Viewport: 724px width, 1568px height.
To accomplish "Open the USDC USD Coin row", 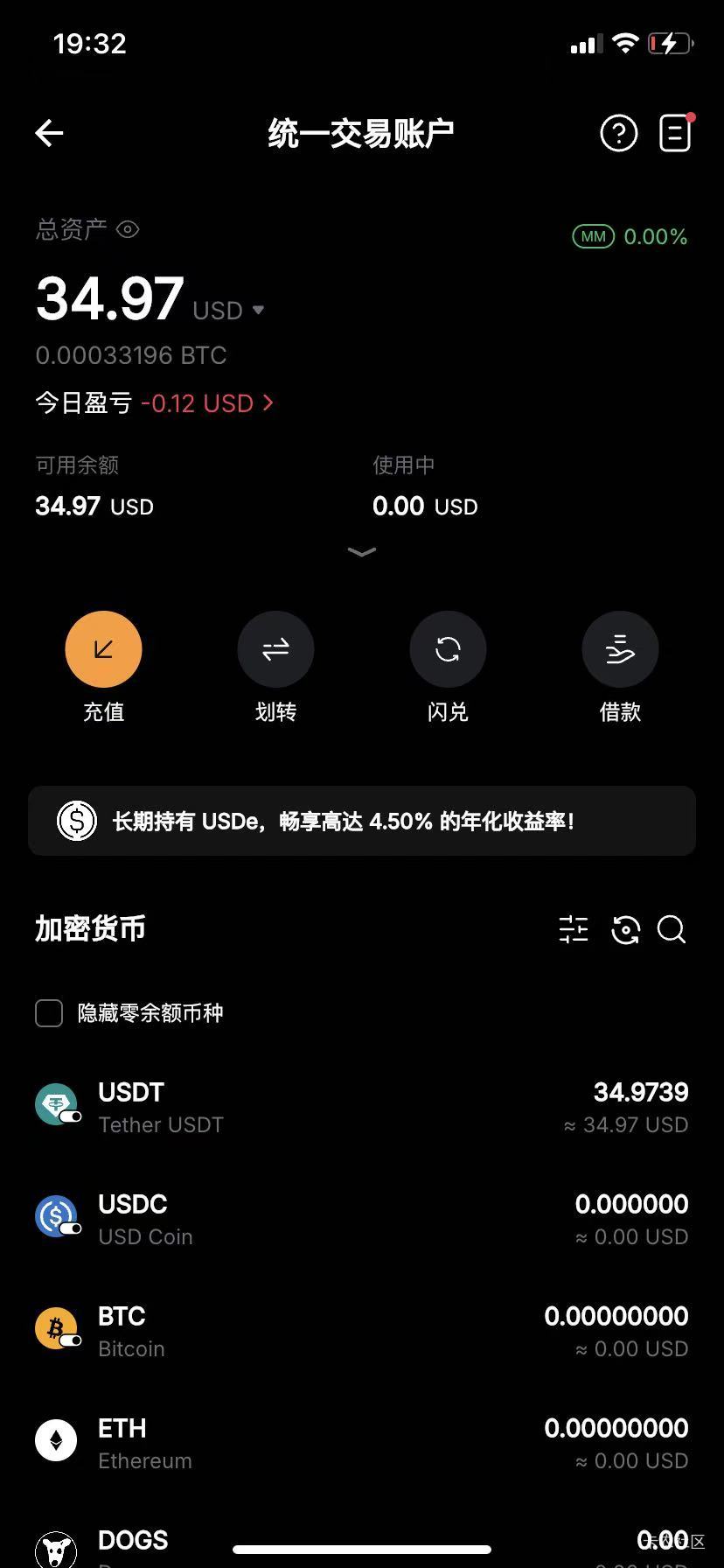I will click(x=362, y=1220).
